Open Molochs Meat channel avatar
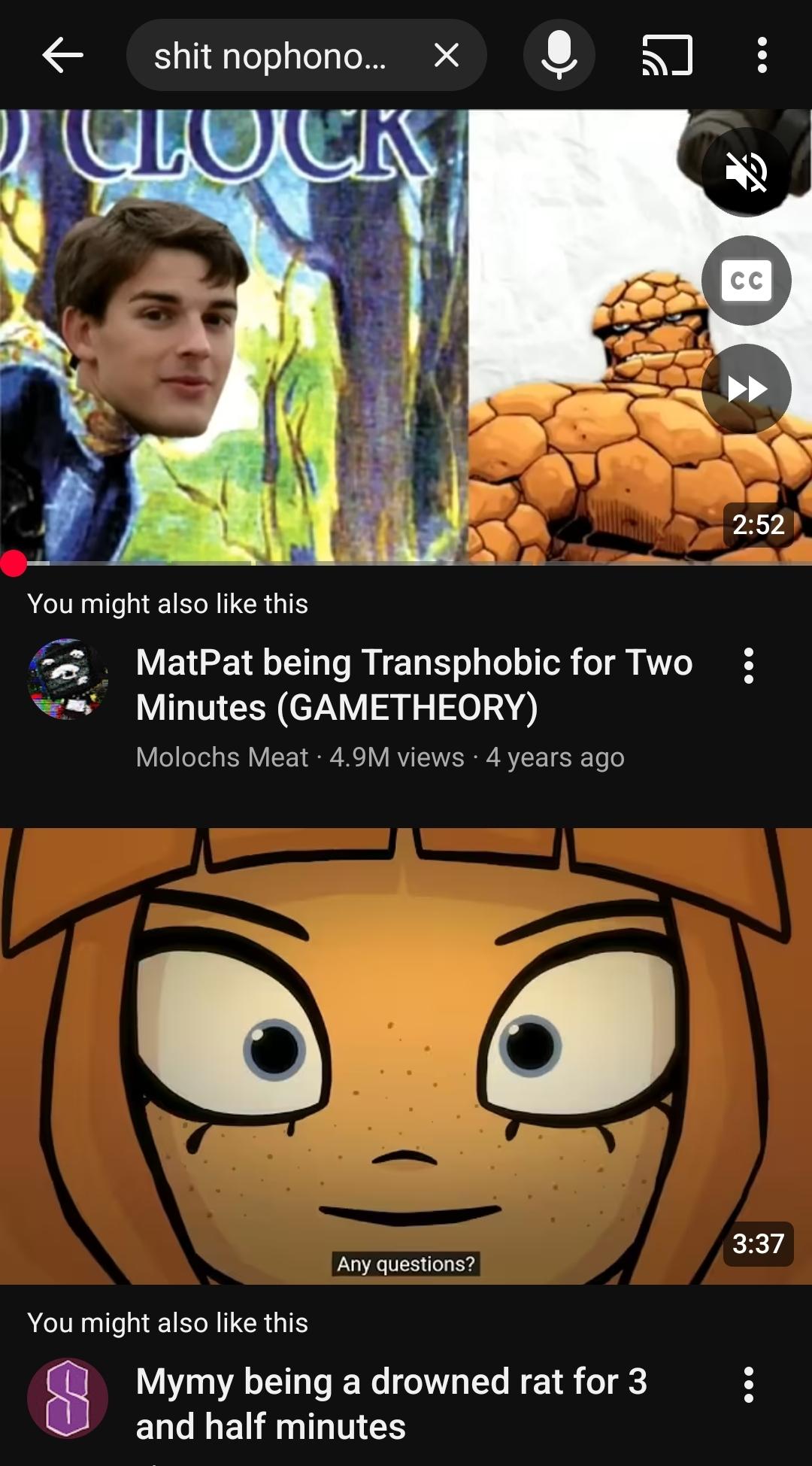The height and width of the screenshot is (1466, 812). coord(68,679)
